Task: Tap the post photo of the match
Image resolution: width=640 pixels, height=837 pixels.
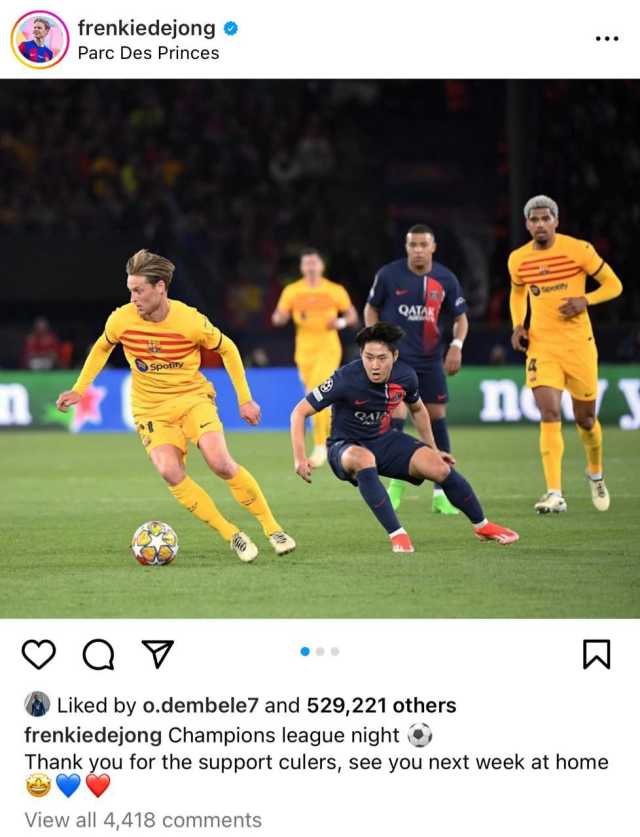Action: [x=320, y=350]
